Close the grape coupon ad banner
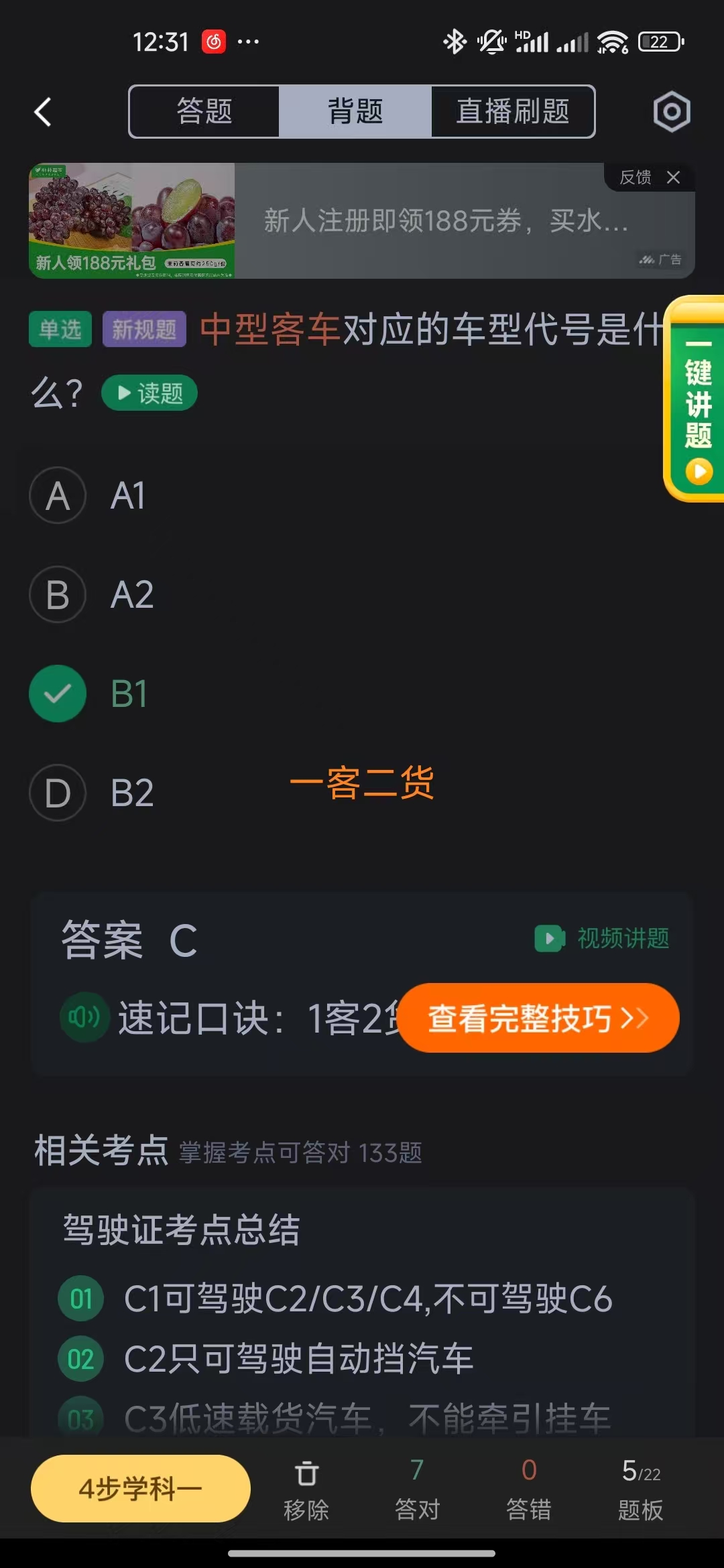The image size is (724, 1568). pyautogui.click(x=674, y=178)
